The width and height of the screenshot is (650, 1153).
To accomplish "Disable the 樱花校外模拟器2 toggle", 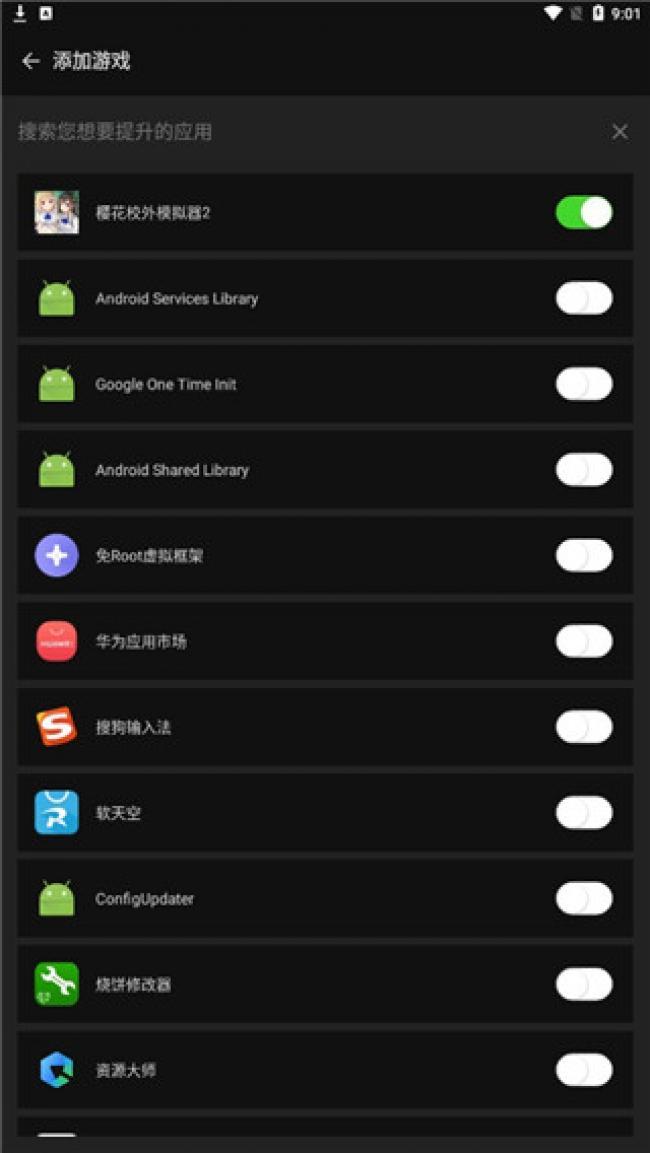I will 584,212.
